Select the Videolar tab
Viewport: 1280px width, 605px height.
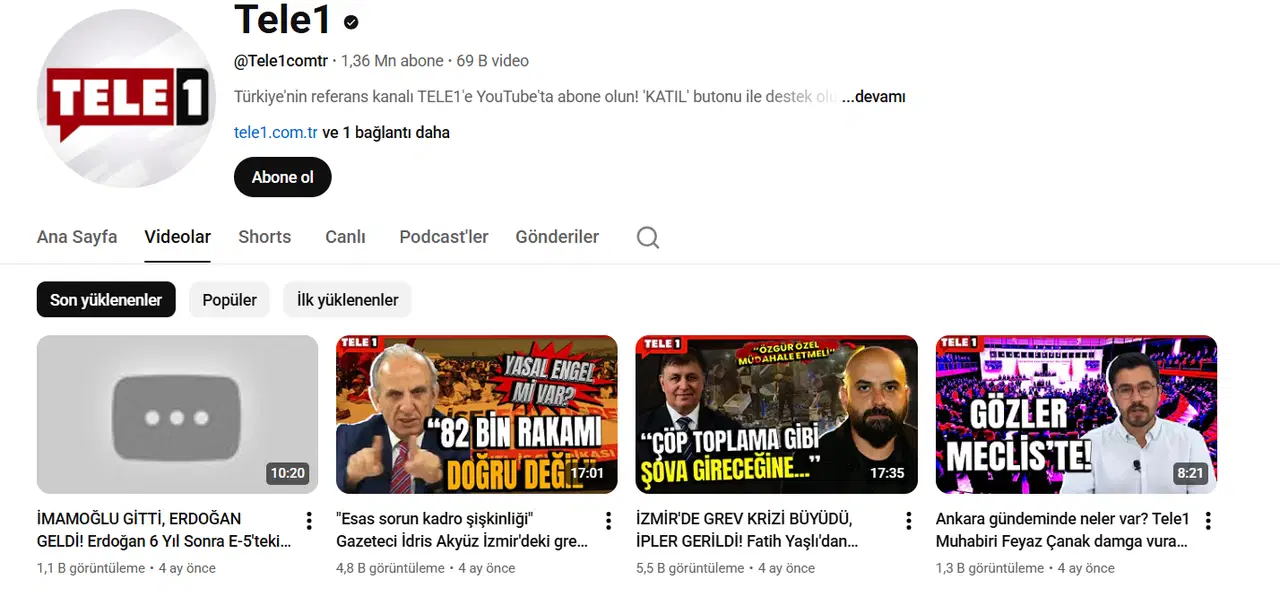tap(177, 237)
